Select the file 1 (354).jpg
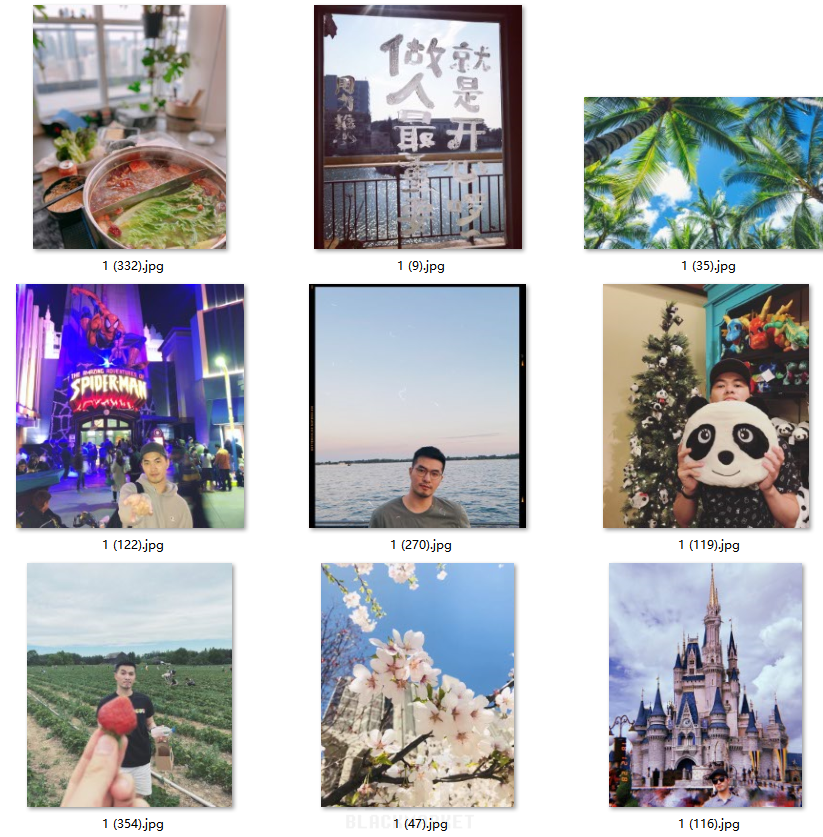Viewport: 823px width, 837px height. coord(130,685)
